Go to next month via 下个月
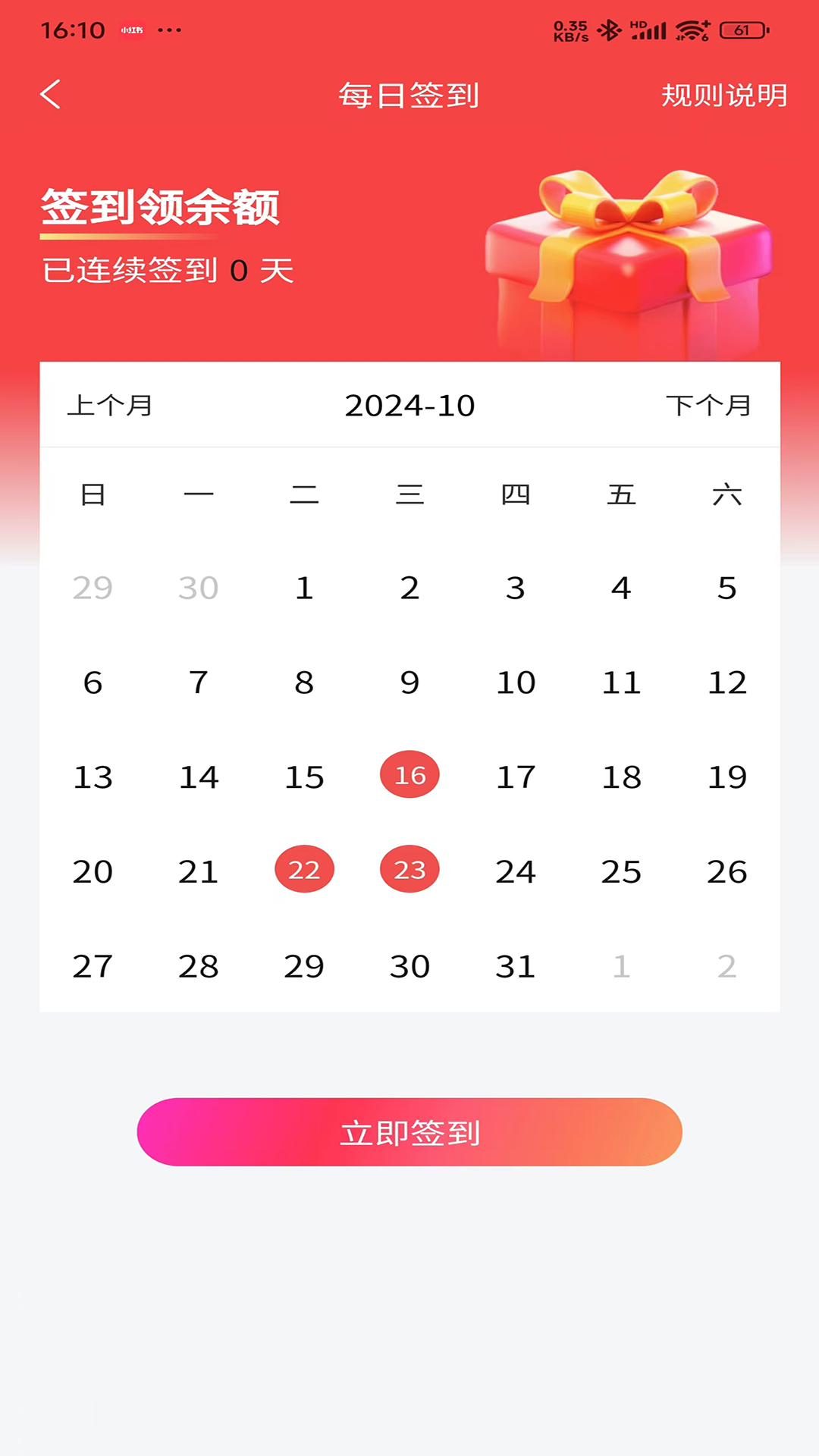Viewport: 819px width, 1456px height. (x=709, y=406)
